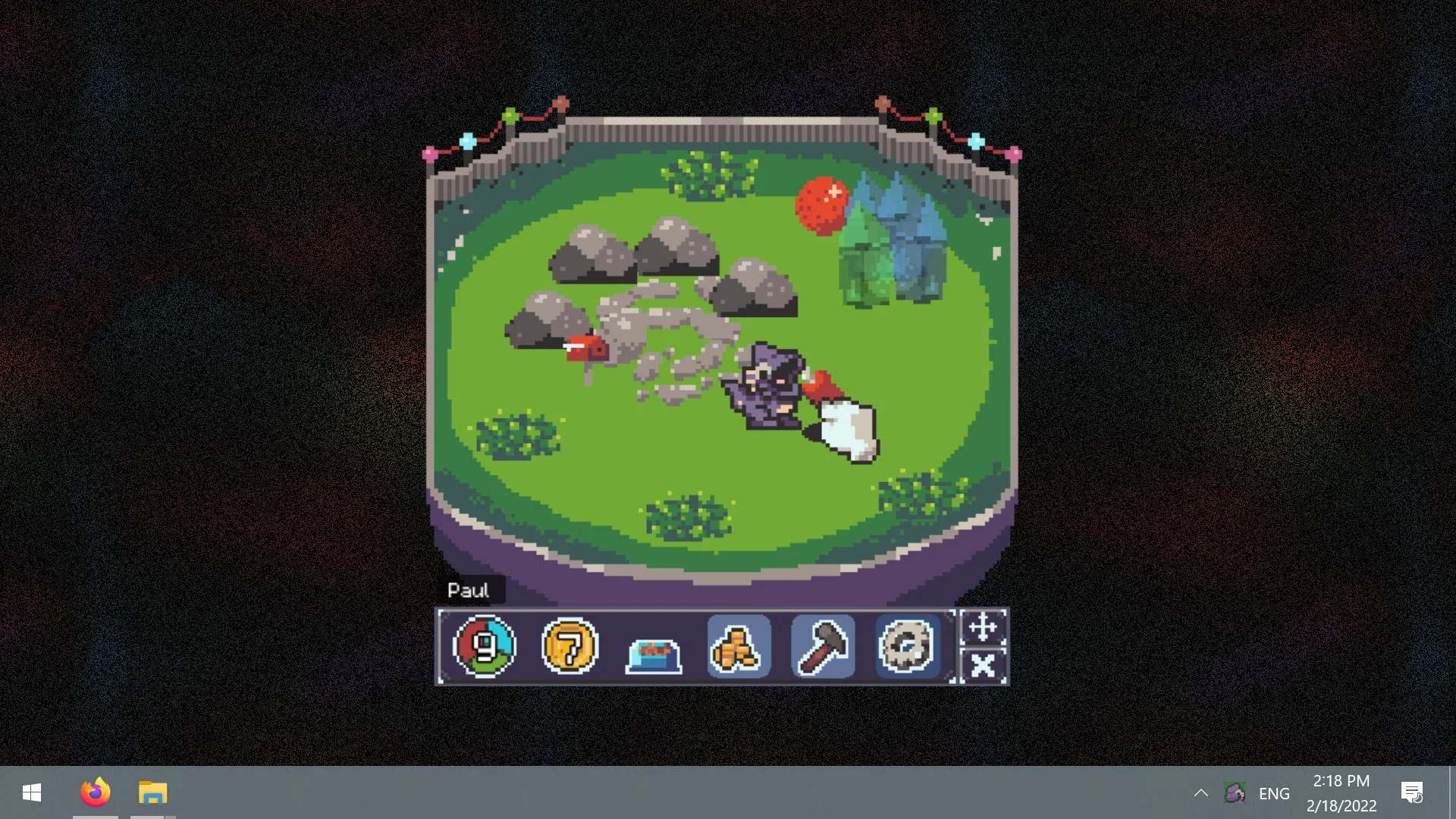
Task: Tap the move window arrows icon
Action: [x=983, y=627]
